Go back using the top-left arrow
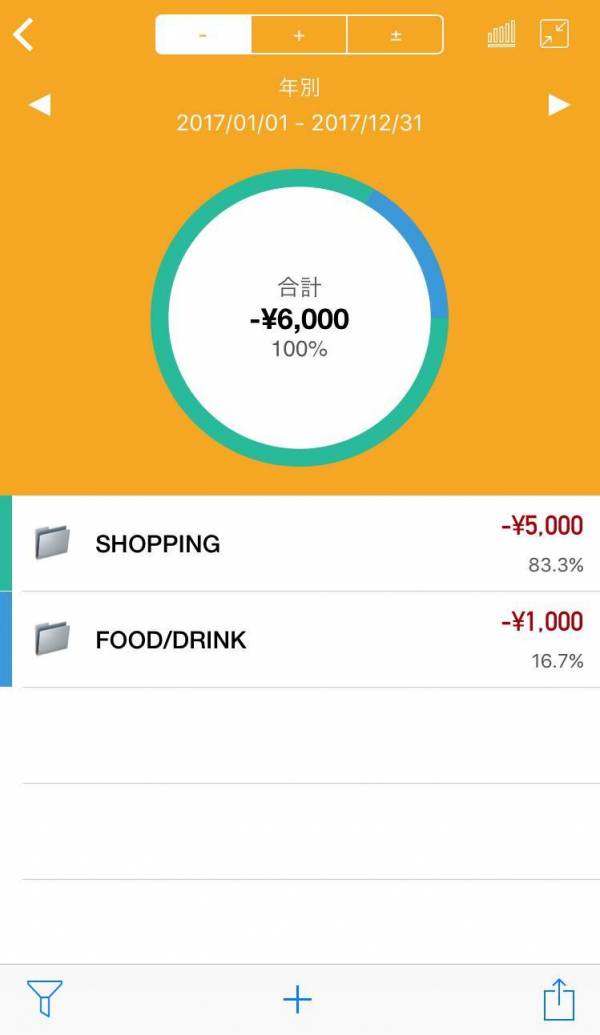600x1035 pixels. pyautogui.click(x=24, y=35)
